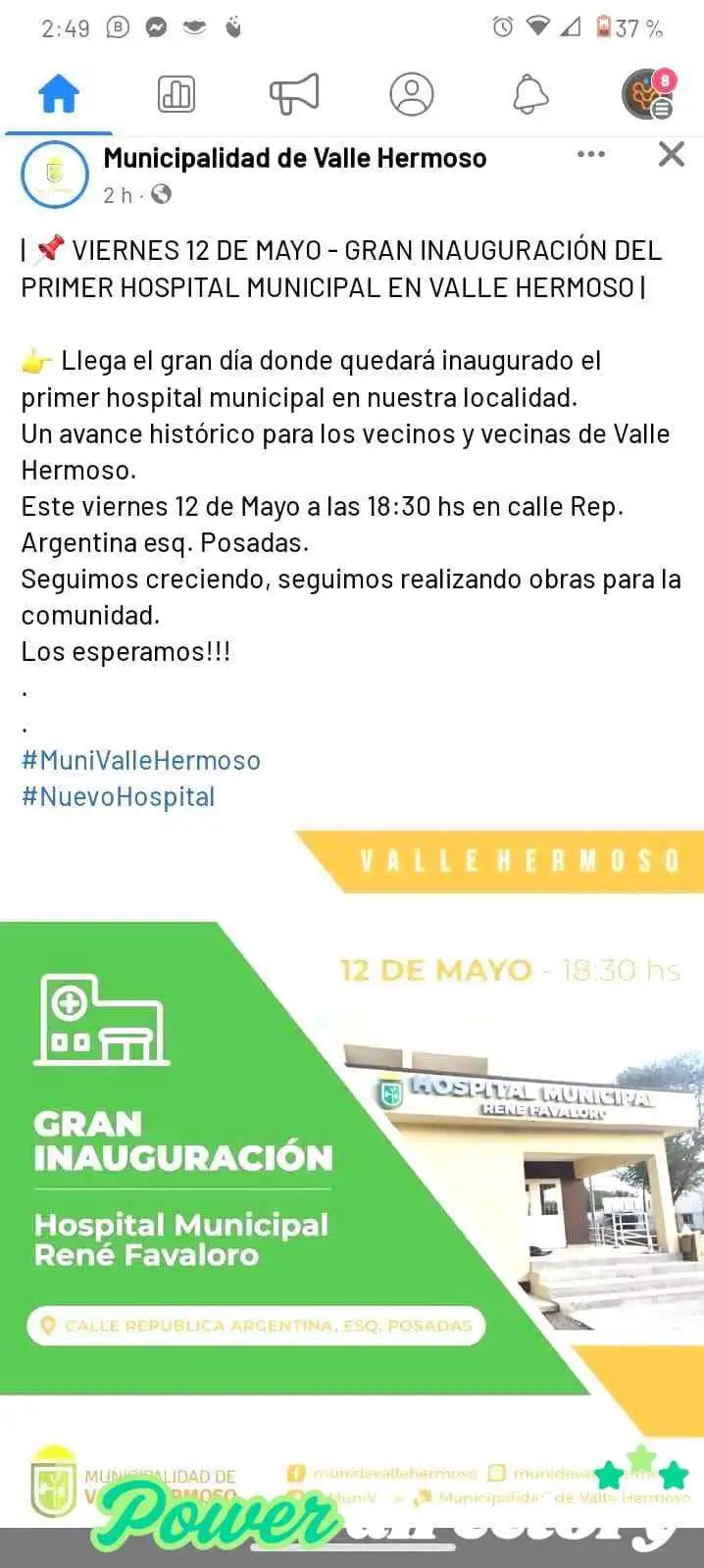The image size is (704, 1568).
Task: Go to the Home feed tab
Action: tap(59, 94)
